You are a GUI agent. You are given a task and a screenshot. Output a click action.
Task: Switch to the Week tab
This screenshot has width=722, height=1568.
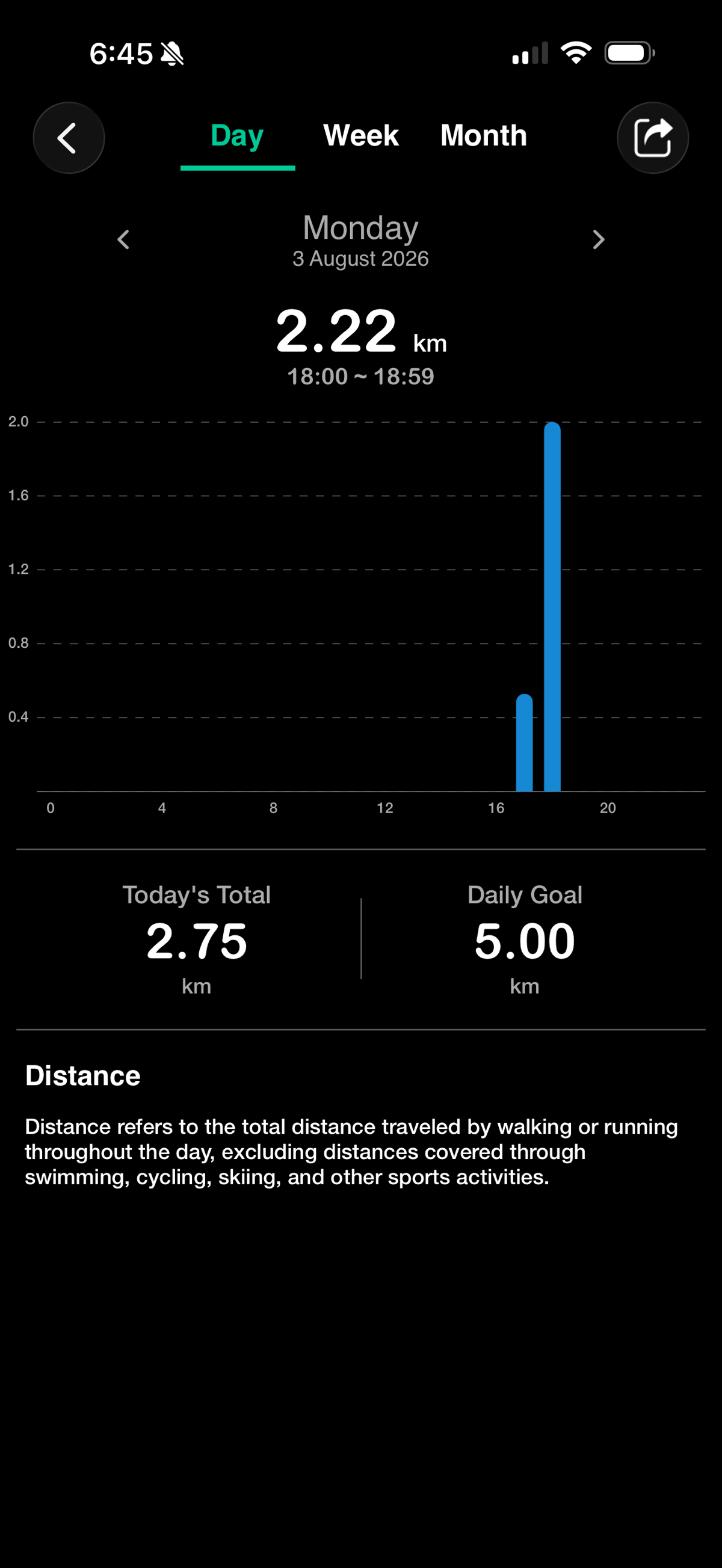pos(360,135)
